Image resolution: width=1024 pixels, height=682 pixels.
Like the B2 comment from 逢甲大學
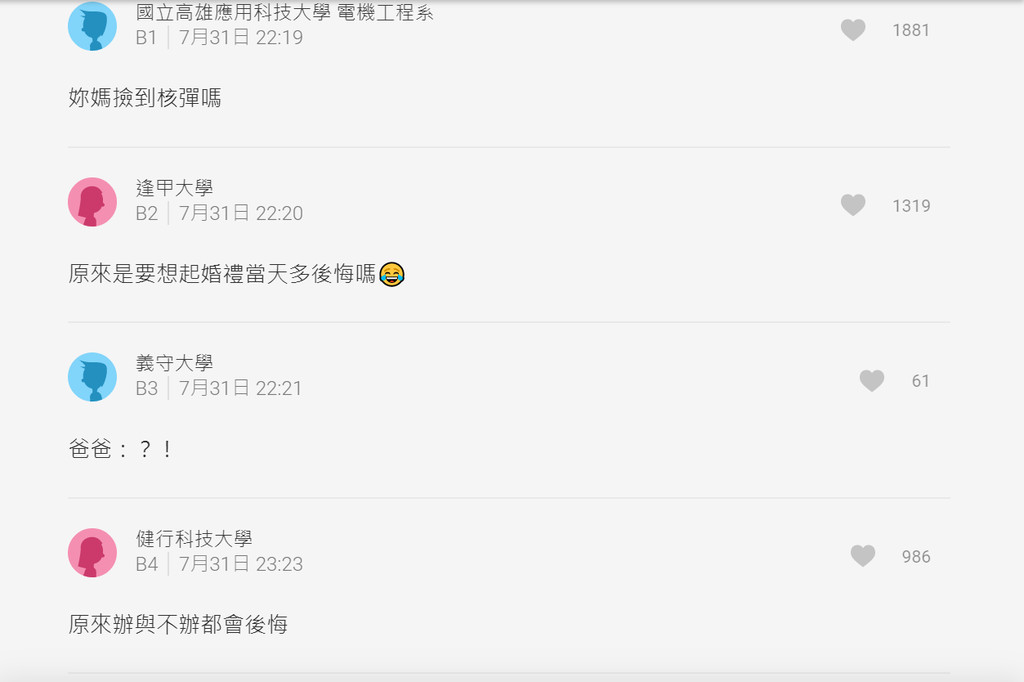coord(853,205)
